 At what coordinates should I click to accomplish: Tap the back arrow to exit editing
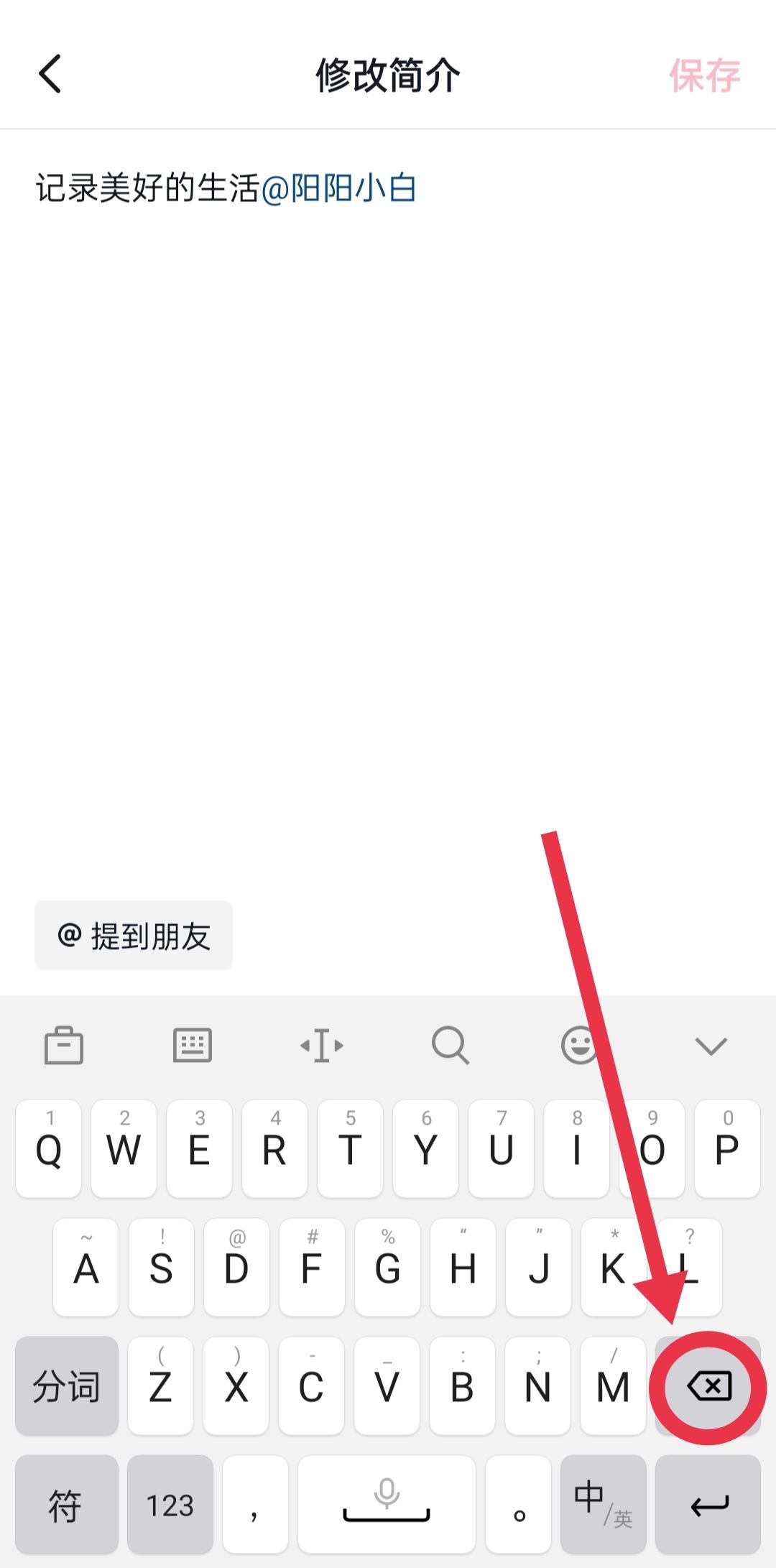(x=49, y=74)
